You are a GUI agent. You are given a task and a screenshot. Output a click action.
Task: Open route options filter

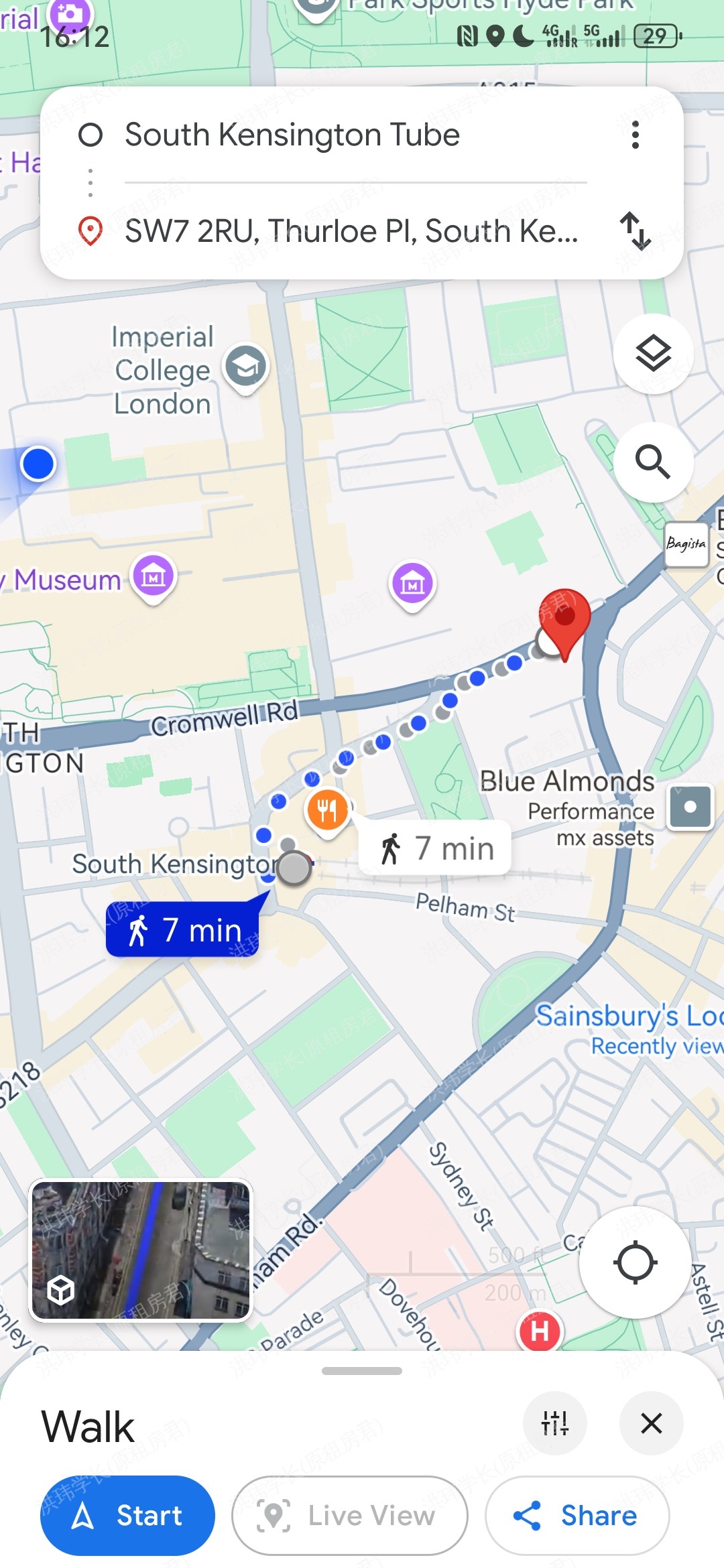point(554,1423)
